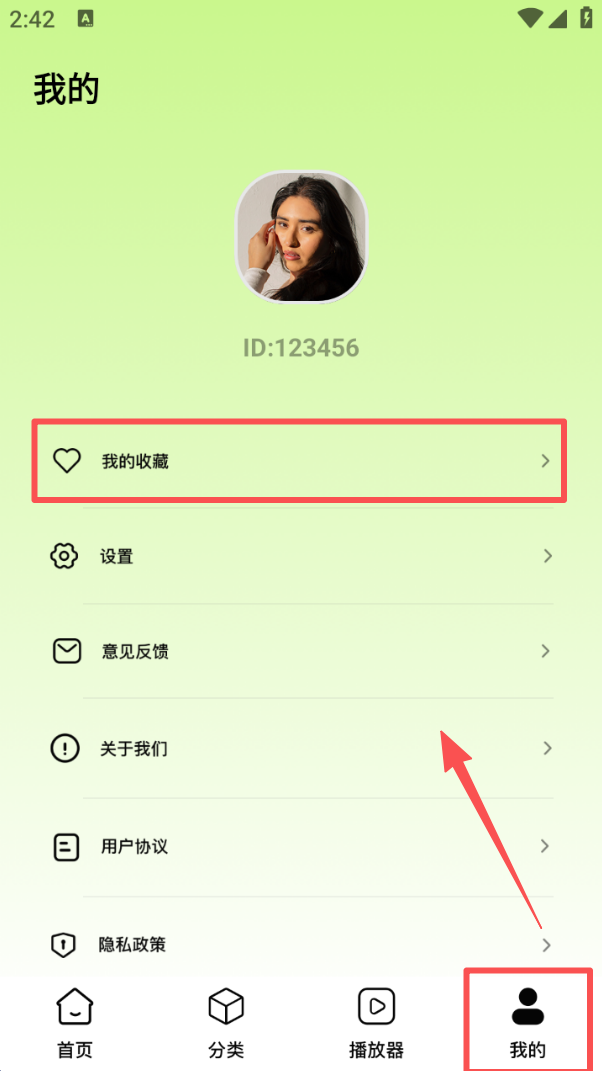
Task: Tap the profile avatar picture
Action: point(301,237)
